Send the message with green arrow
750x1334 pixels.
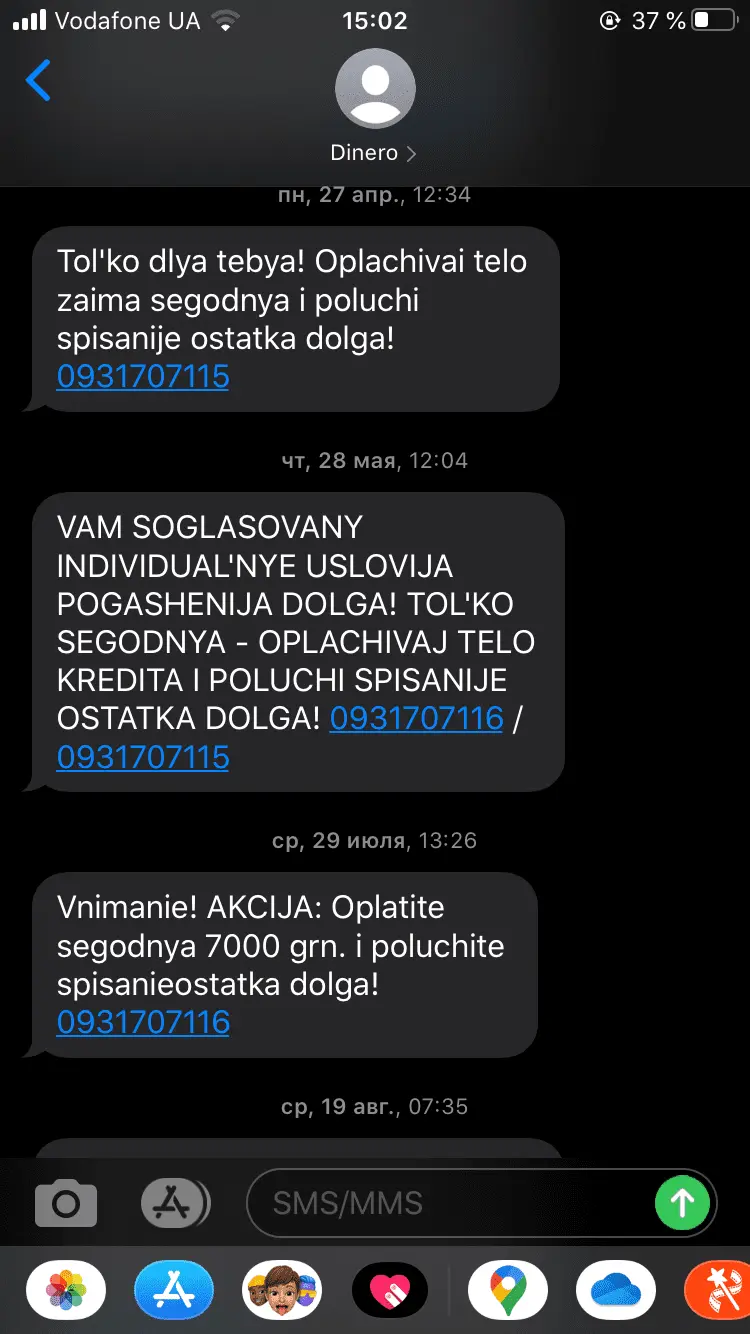682,1203
